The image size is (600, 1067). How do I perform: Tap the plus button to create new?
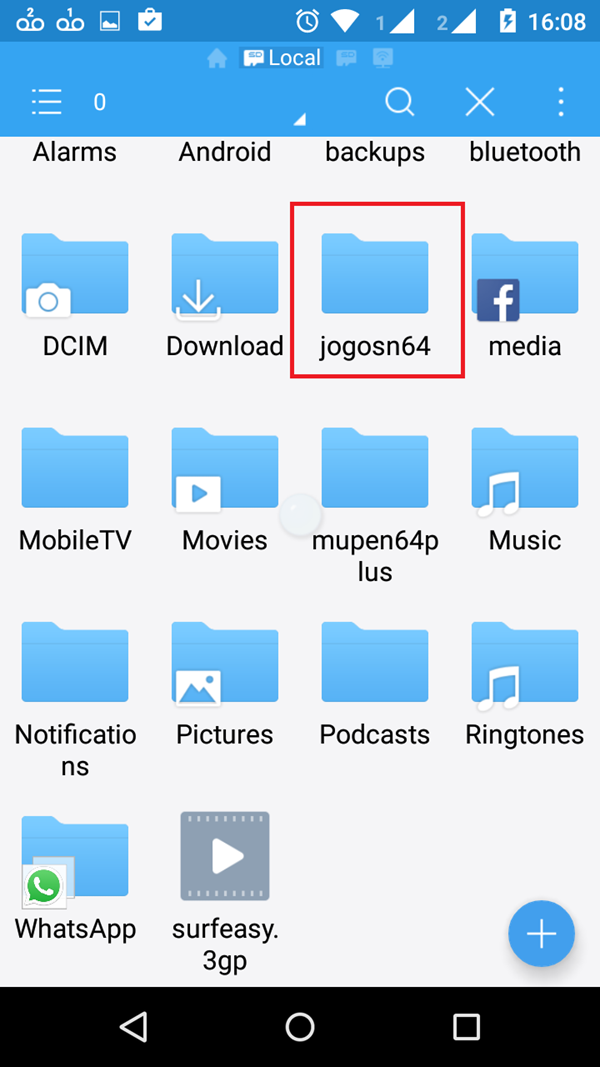coord(541,934)
